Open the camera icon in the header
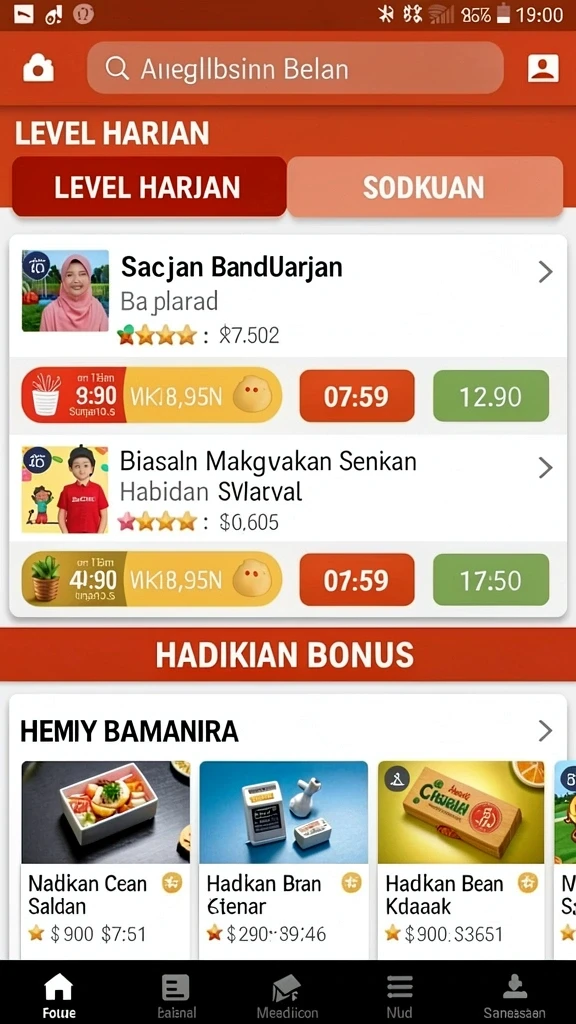 (x=39, y=69)
